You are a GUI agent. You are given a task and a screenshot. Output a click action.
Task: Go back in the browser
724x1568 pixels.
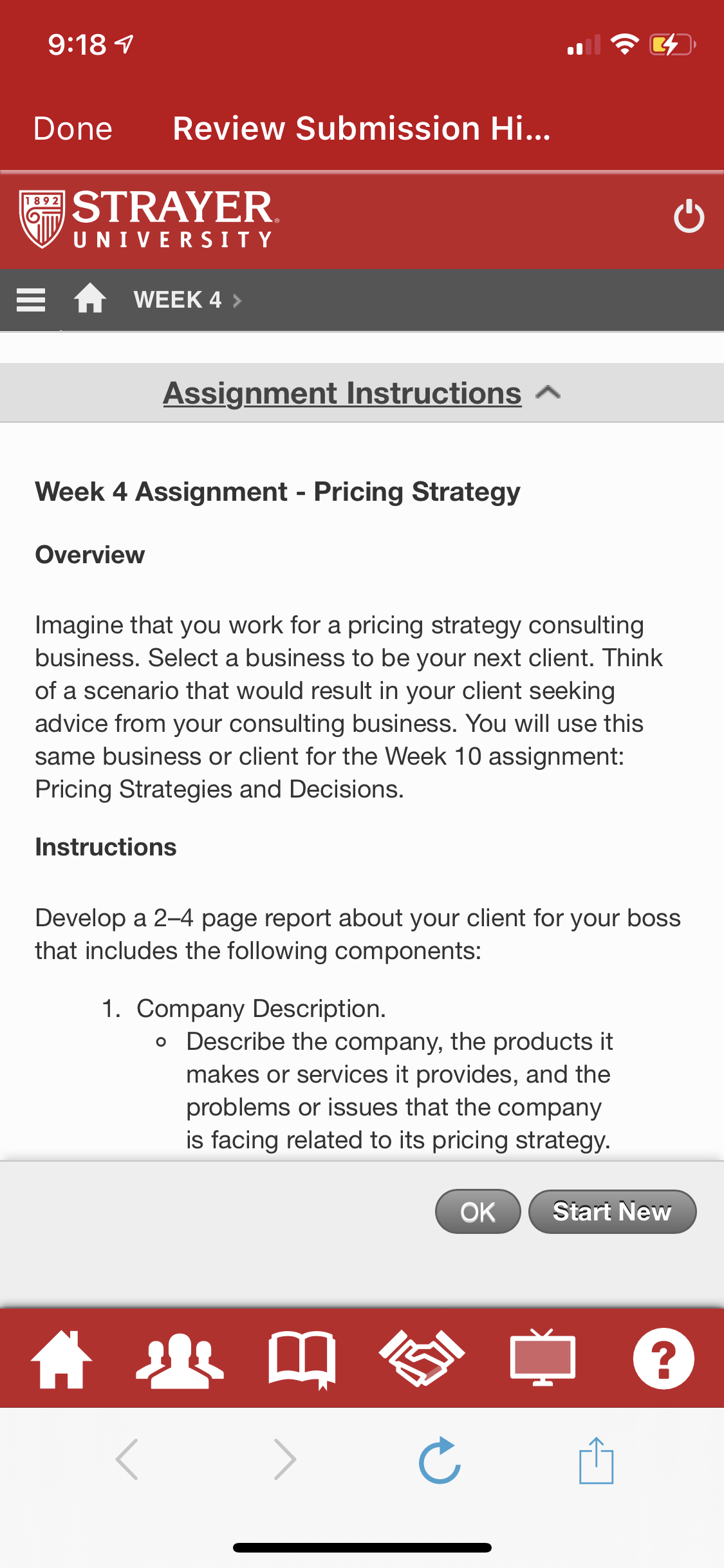pyautogui.click(x=127, y=1459)
